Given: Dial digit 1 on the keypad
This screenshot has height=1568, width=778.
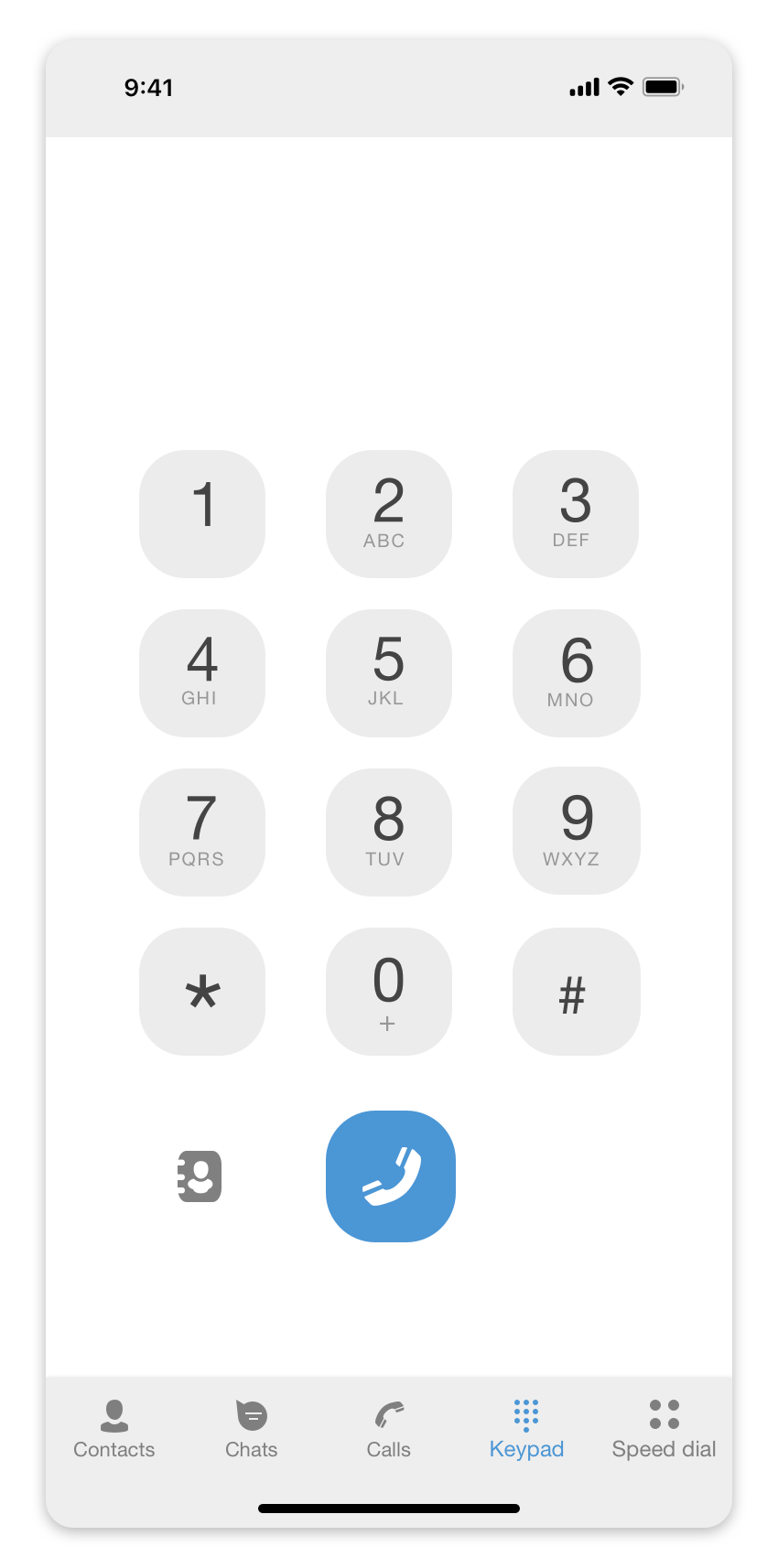Looking at the screenshot, I should [x=202, y=514].
